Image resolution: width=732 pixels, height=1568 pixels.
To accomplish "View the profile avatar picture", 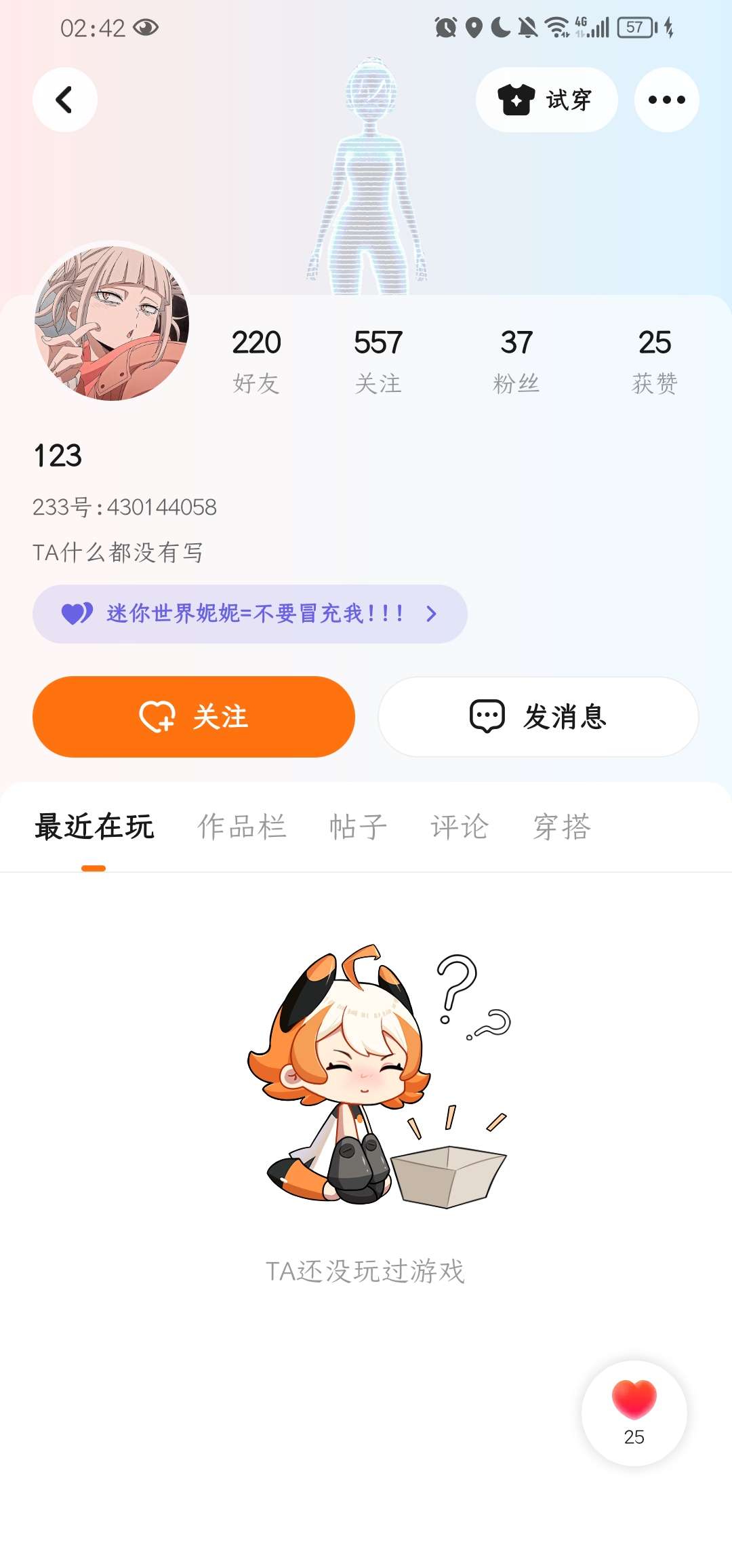I will coord(112,324).
